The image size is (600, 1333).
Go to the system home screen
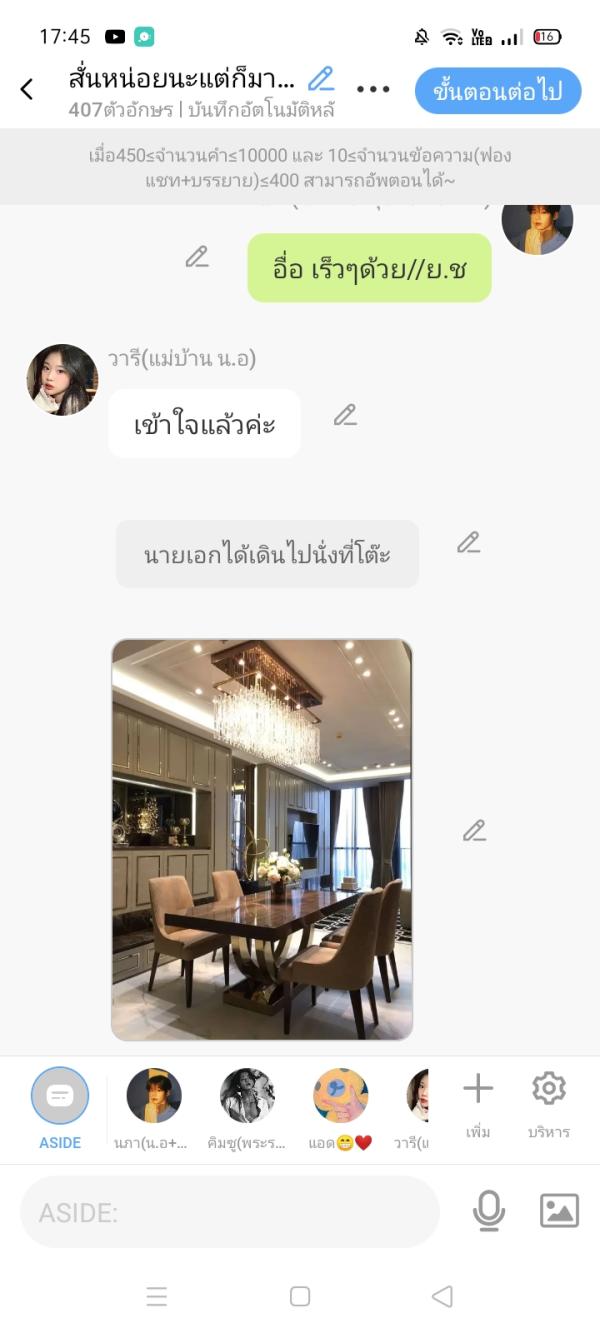tap(300, 1297)
